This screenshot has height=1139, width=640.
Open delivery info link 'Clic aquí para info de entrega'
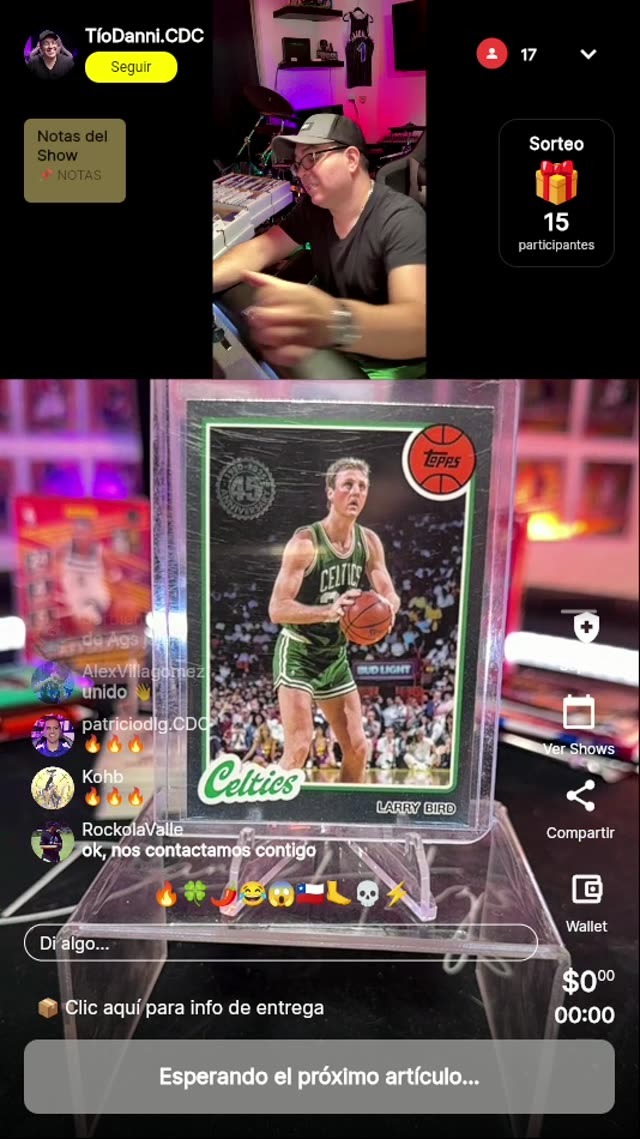(x=194, y=1008)
